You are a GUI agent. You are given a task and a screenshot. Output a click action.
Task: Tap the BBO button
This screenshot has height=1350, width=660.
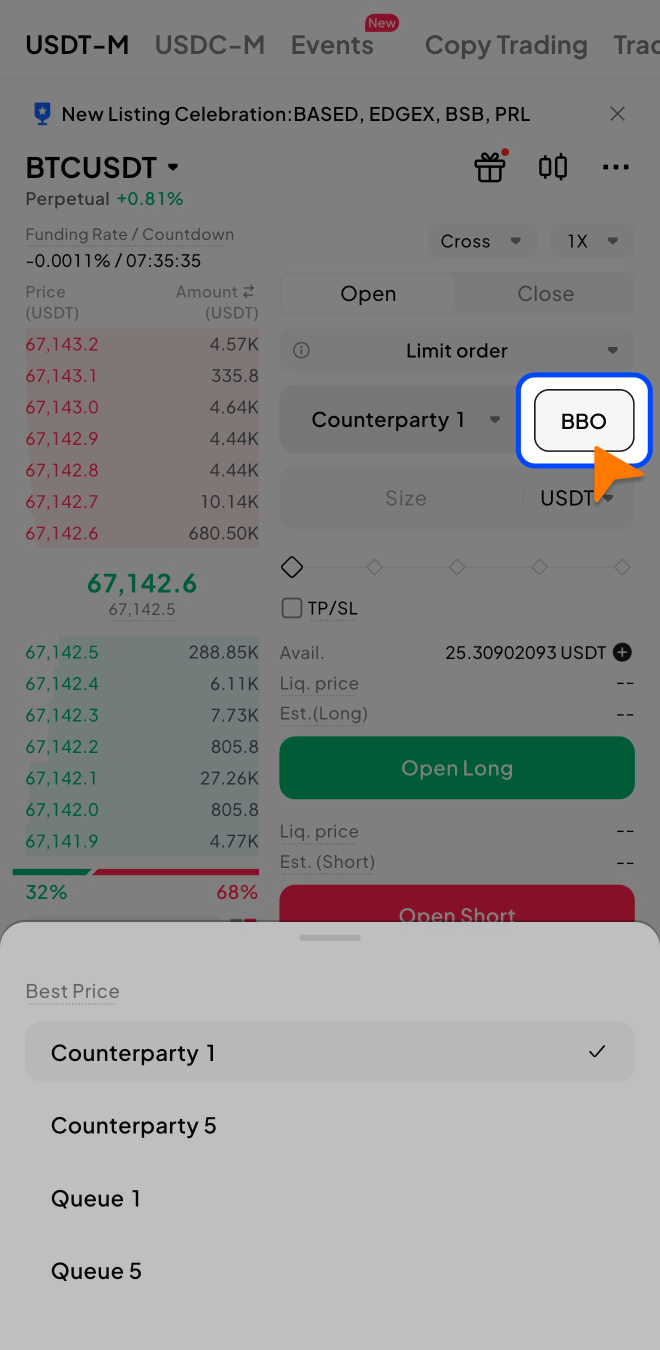(584, 421)
